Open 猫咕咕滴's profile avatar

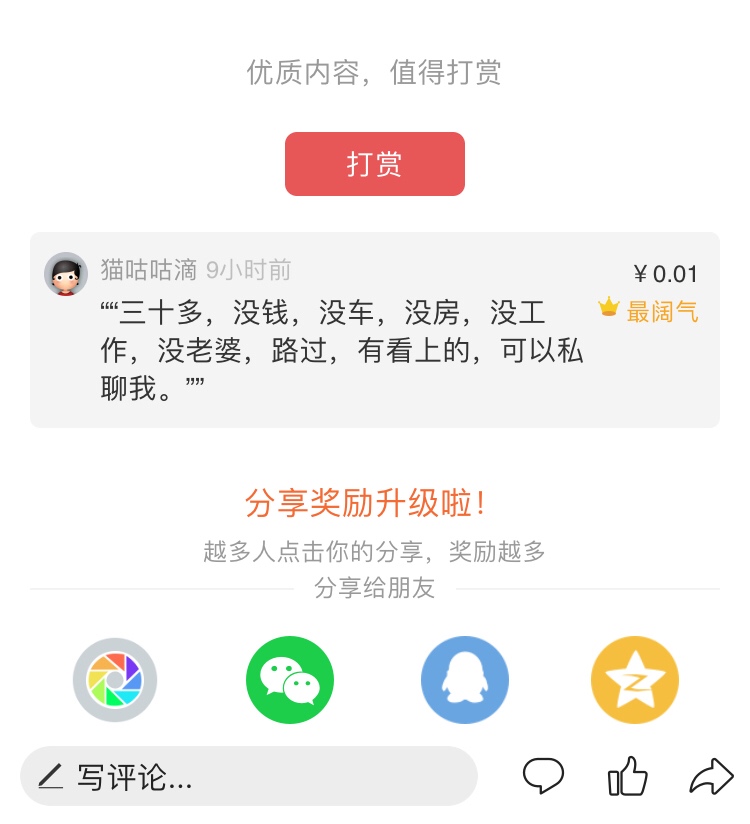tap(66, 274)
